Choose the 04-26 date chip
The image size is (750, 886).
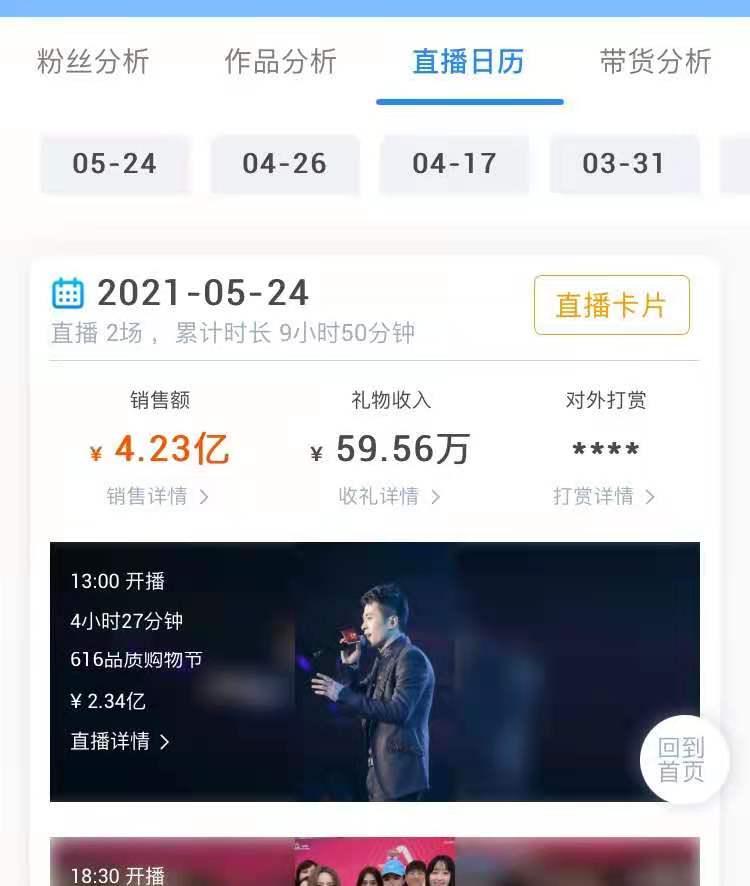click(284, 164)
